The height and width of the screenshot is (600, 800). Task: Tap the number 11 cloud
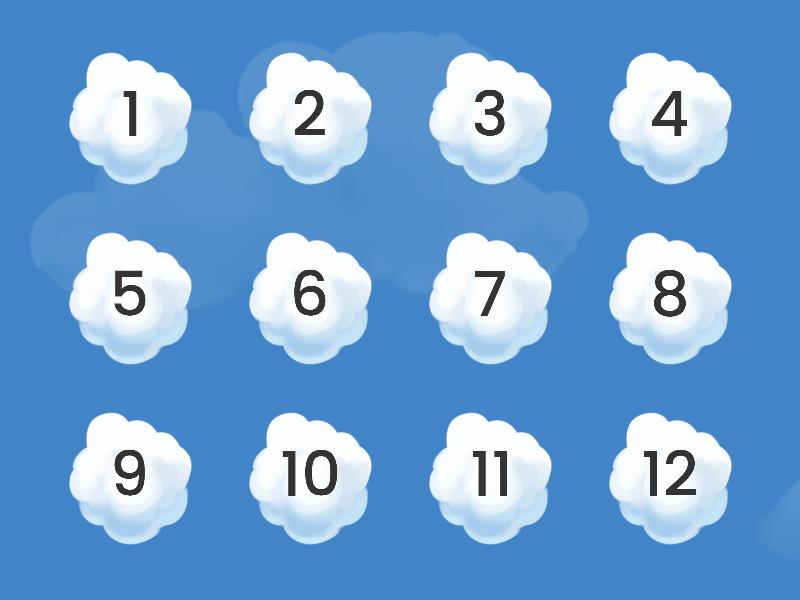pyautogui.click(x=490, y=477)
